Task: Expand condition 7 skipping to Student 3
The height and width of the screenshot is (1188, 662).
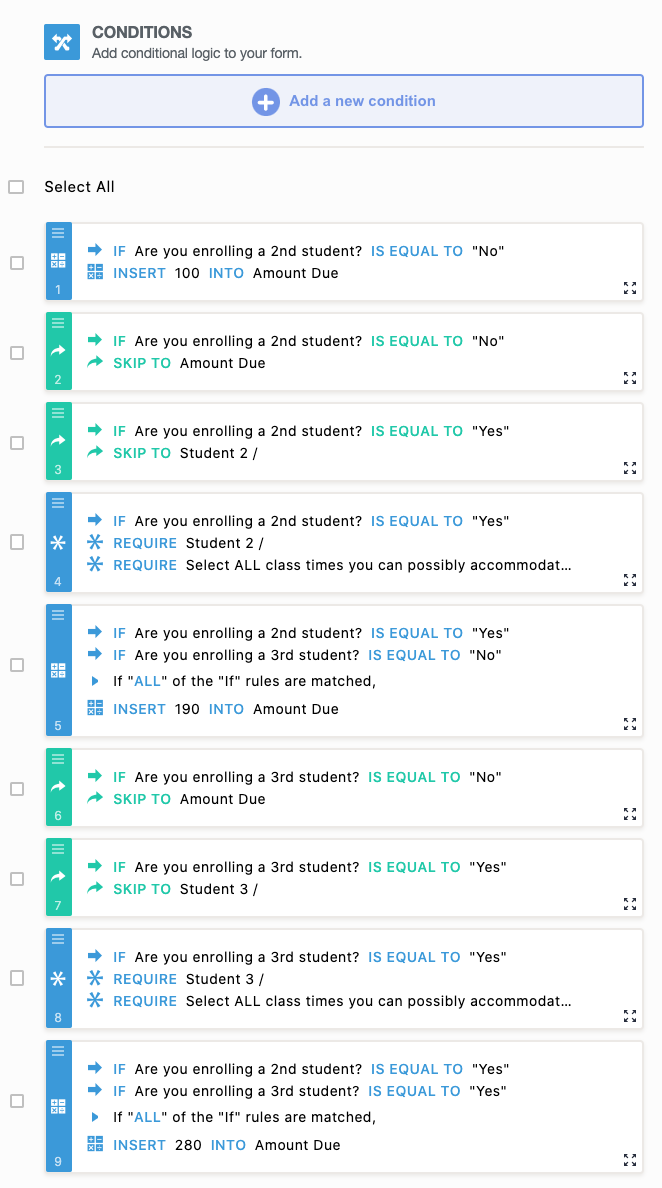Action: tap(629, 904)
